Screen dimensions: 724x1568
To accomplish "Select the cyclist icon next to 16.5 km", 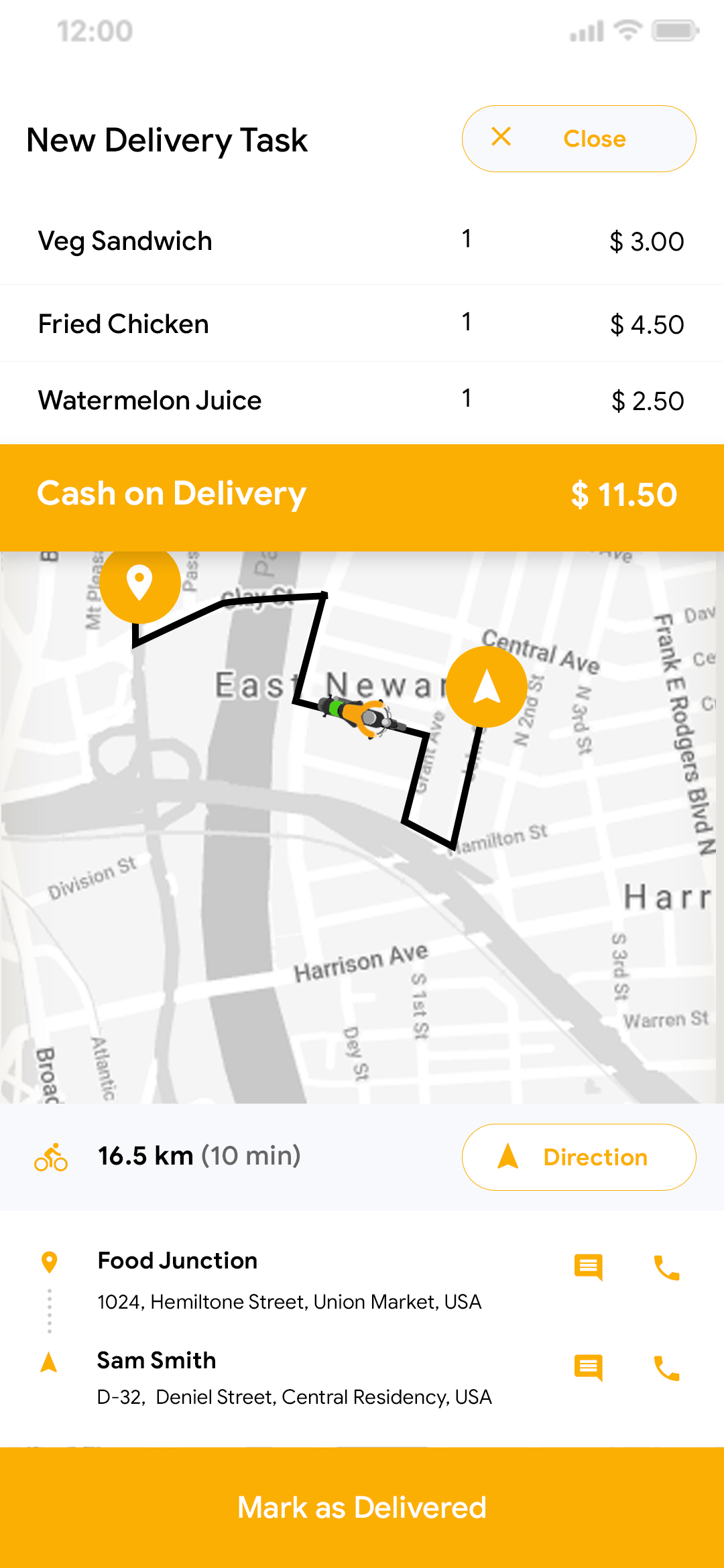I will (x=51, y=1156).
